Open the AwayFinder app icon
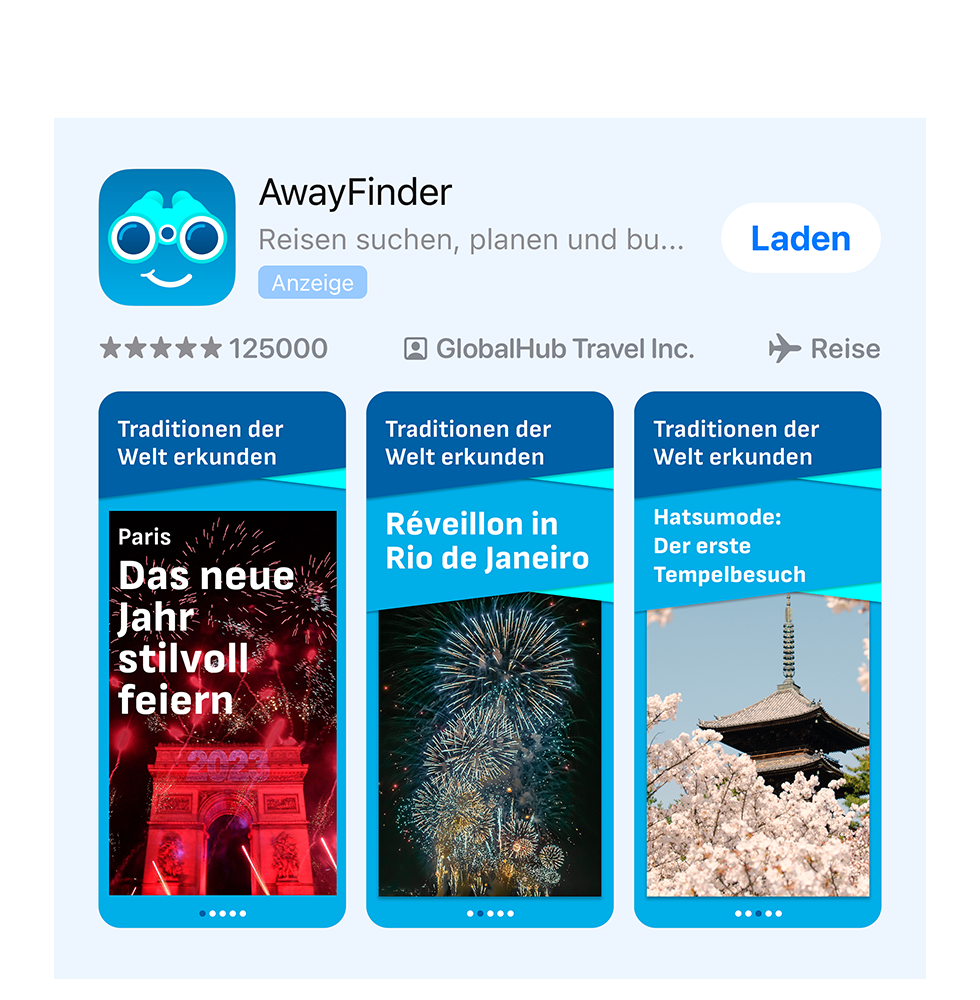Viewport: 980px width, 1000px height. coord(167,237)
